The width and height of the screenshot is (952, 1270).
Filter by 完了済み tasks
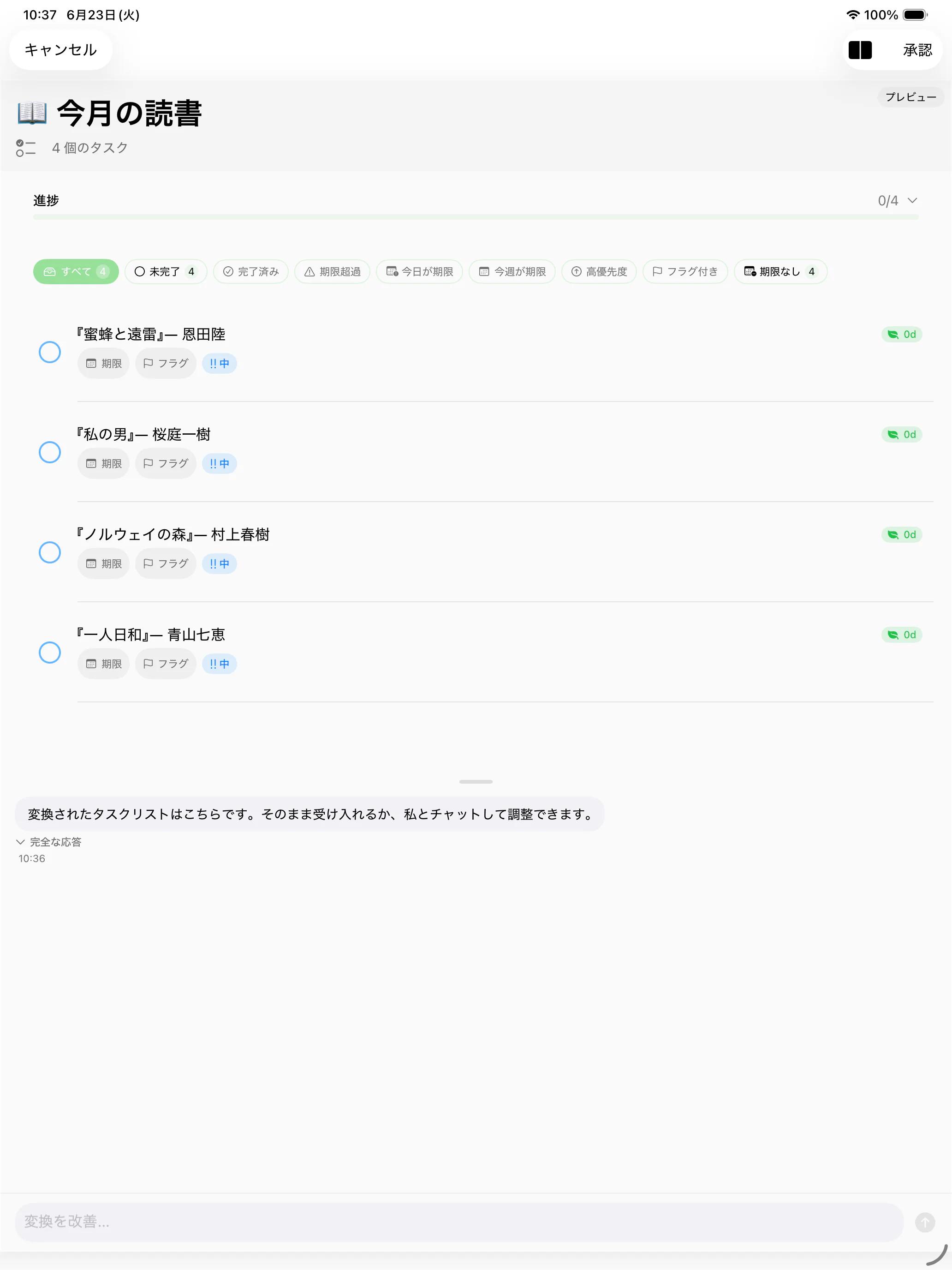[251, 271]
